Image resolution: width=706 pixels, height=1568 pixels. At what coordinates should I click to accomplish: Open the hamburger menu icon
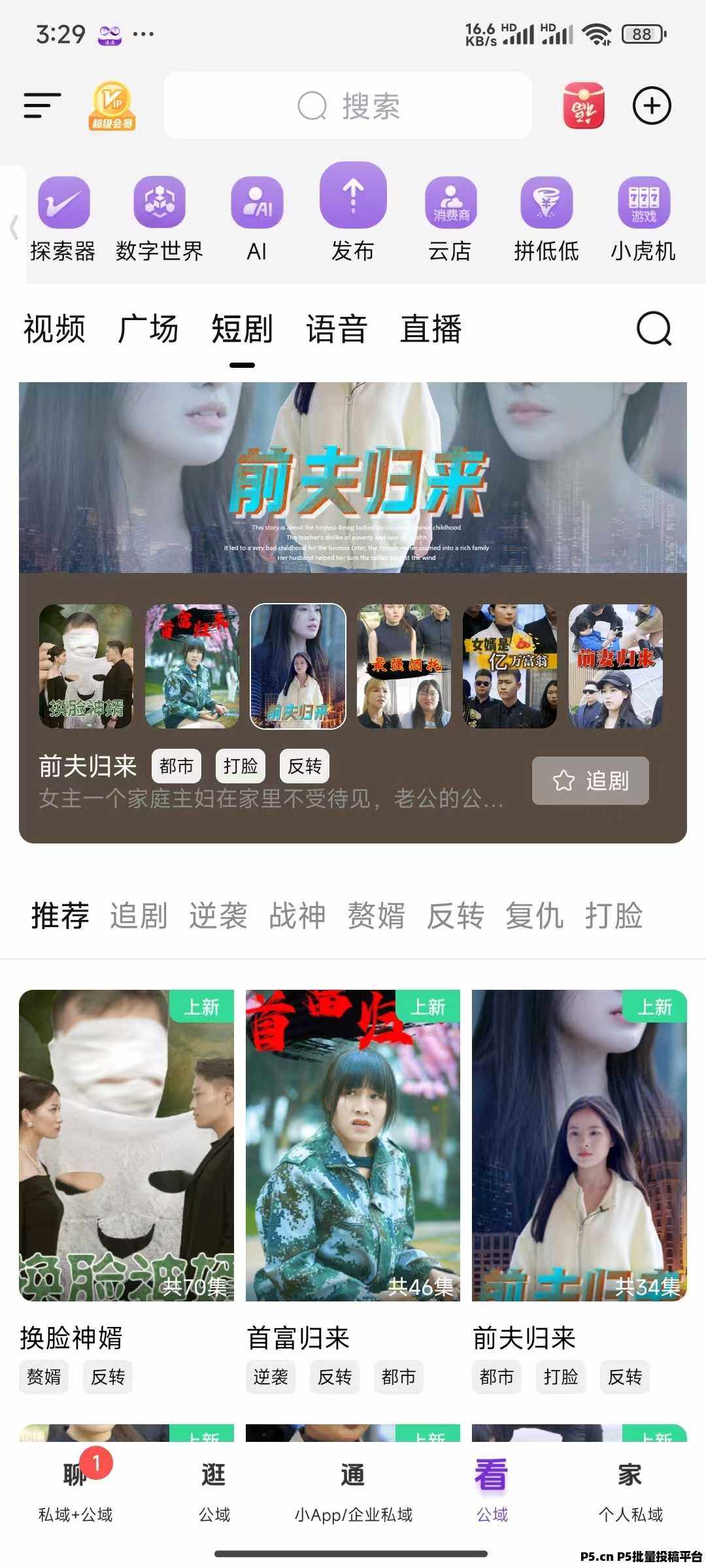42,106
